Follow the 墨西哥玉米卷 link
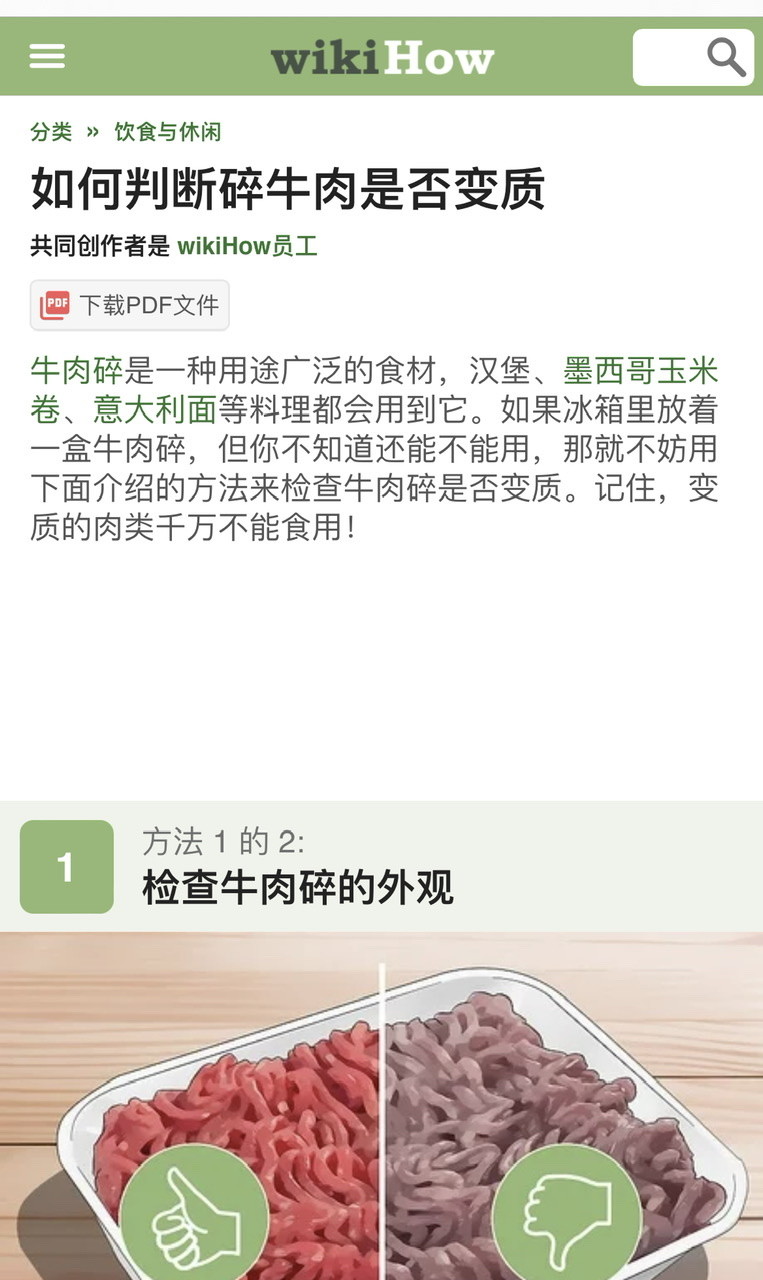763x1280 pixels. coord(640,372)
